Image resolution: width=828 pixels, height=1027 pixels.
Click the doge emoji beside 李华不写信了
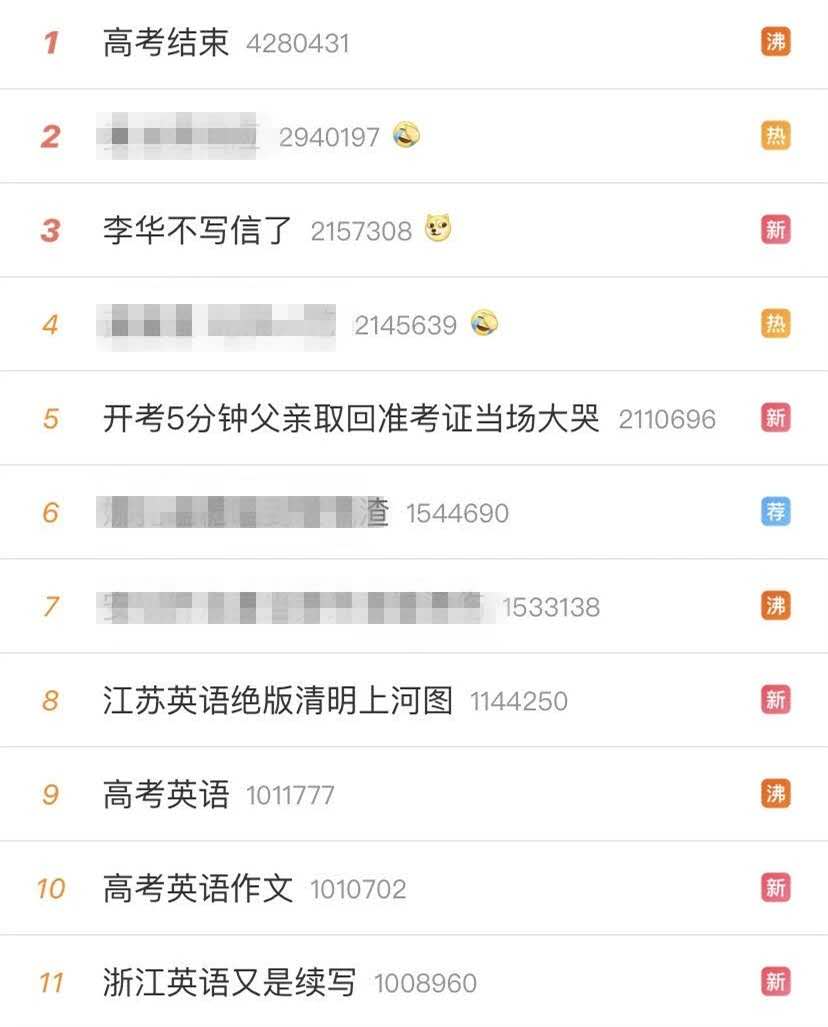point(437,227)
